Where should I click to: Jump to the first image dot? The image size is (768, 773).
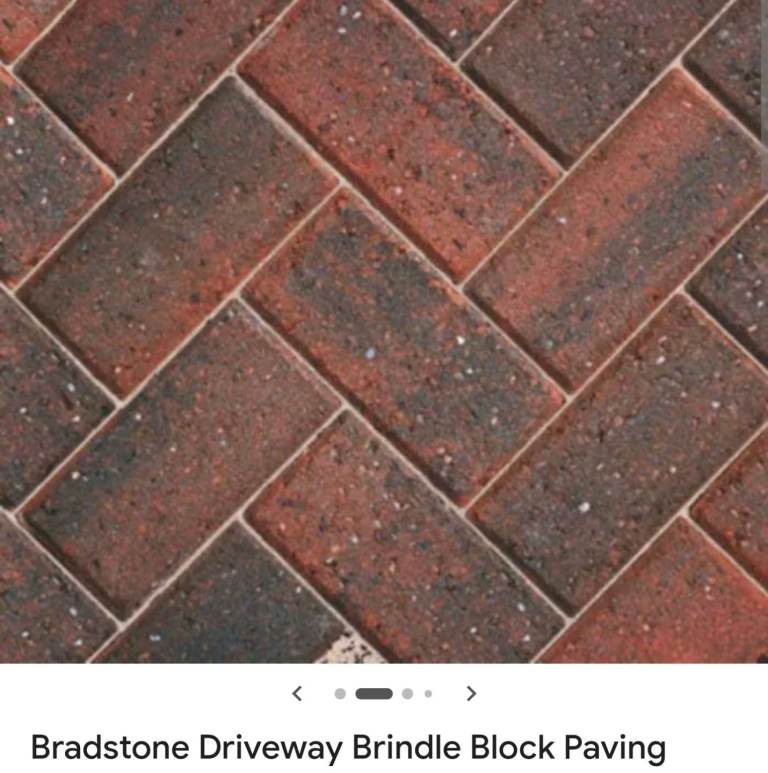(340, 693)
